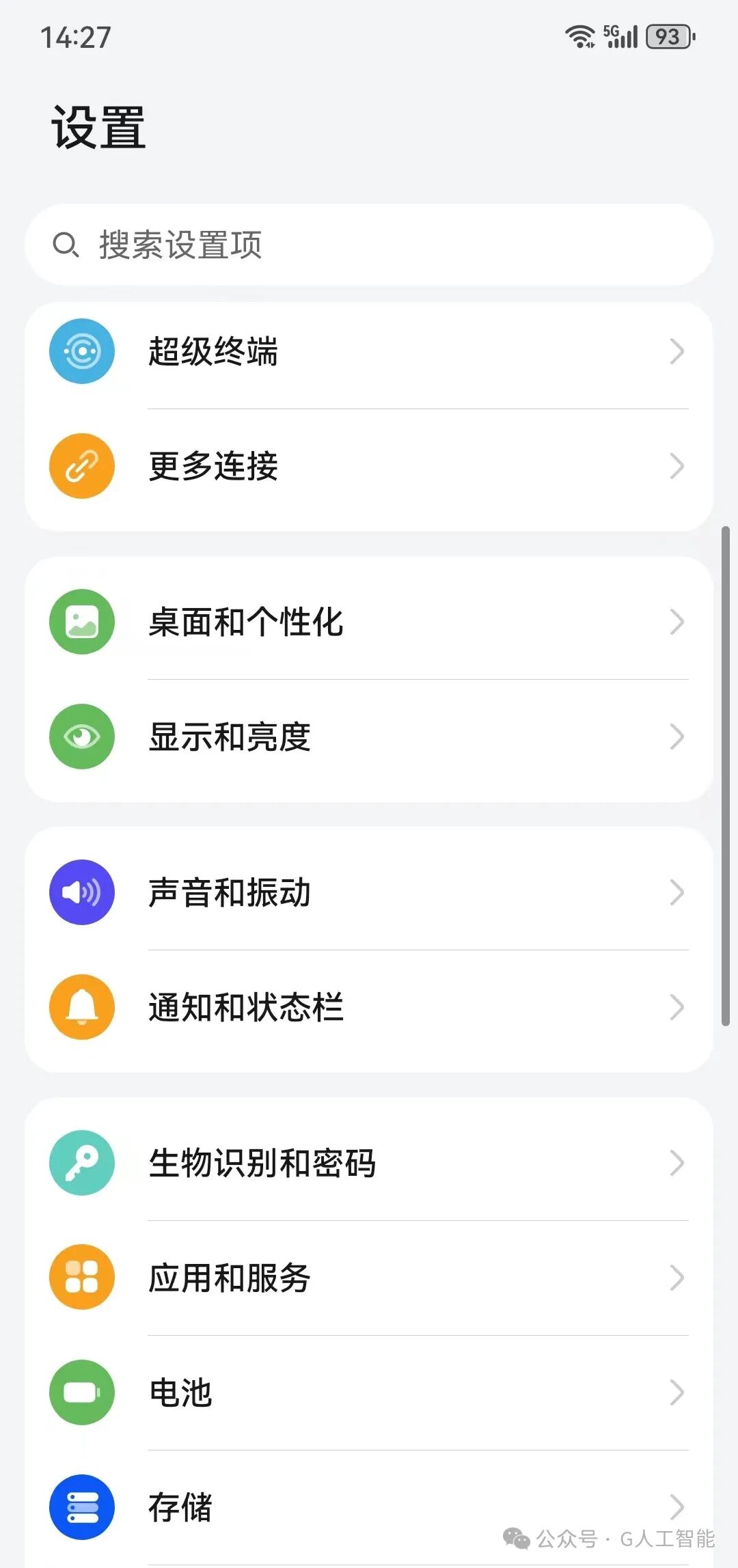
Task: Open 通知和状态栏 settings
Action: point(369,1007)
